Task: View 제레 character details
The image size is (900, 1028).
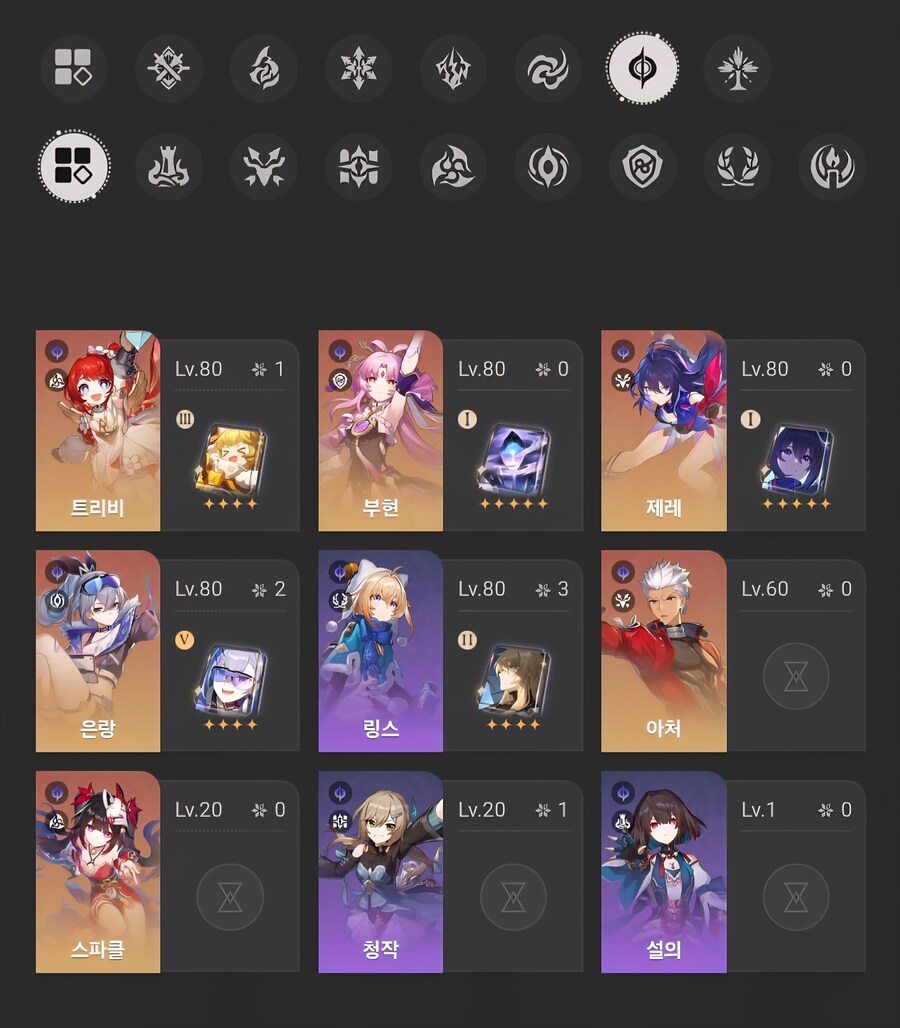Action: click(x=663, y=430)
